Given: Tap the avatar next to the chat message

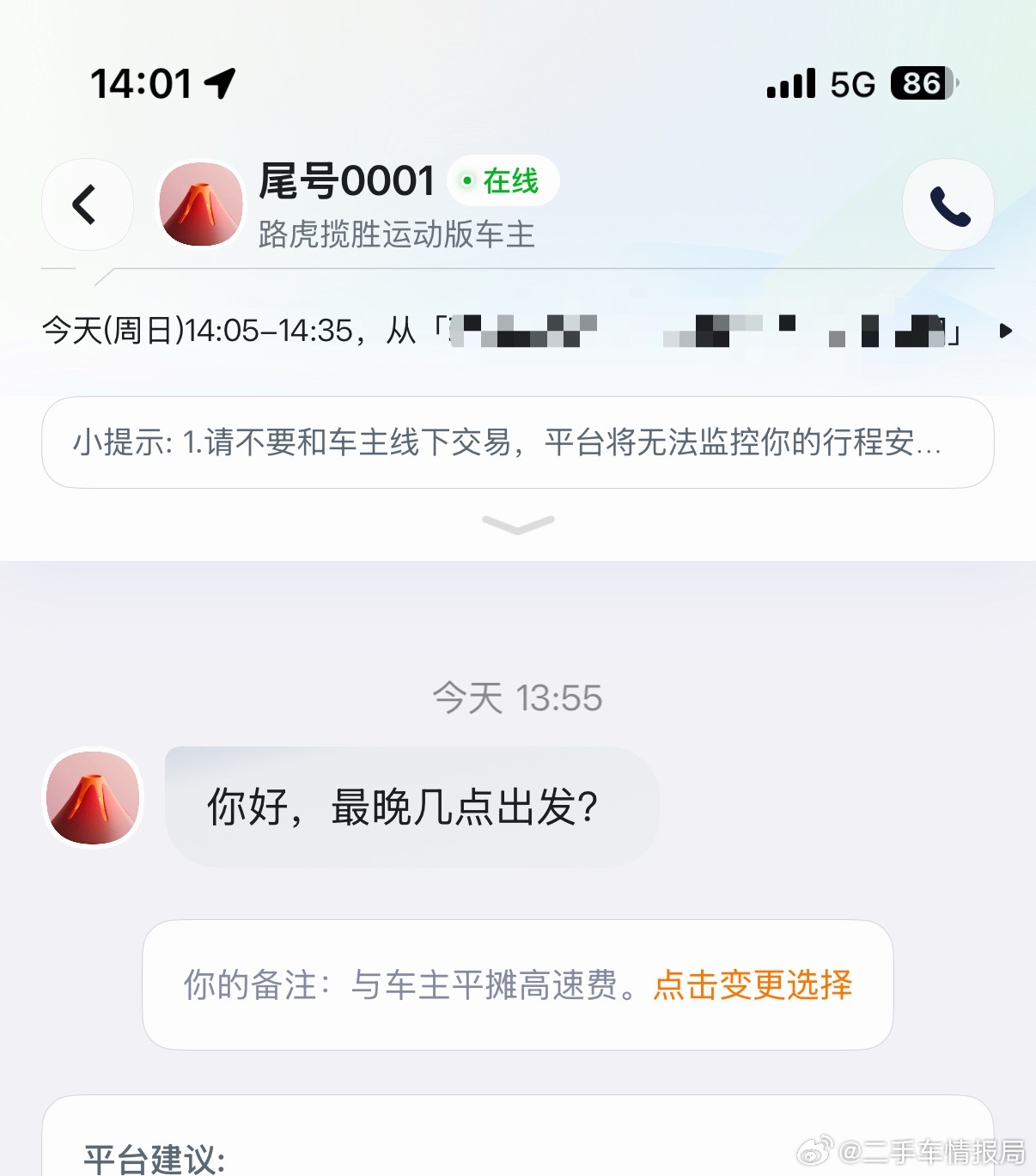Looking at the screenshot, I should [x=91, y=798].
